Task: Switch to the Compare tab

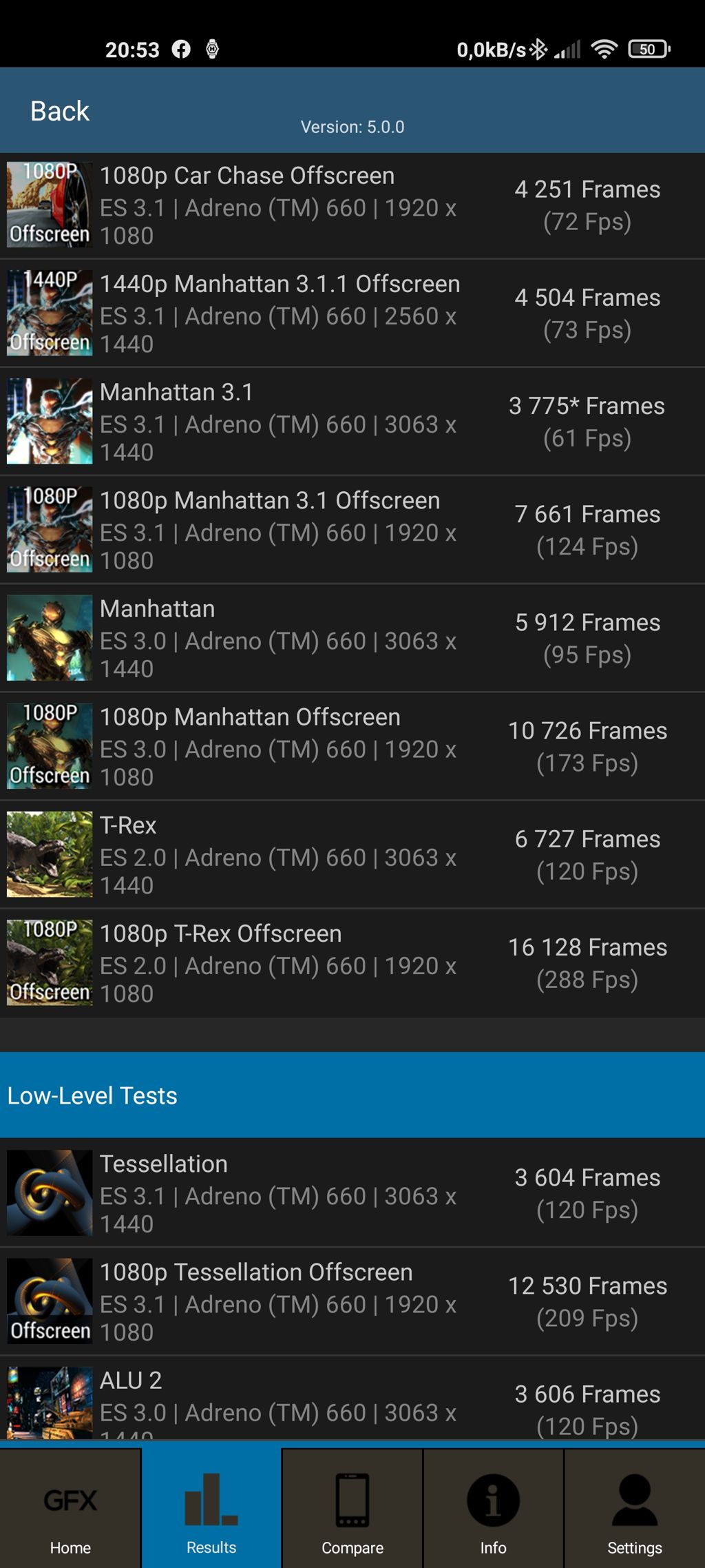Action: pos(352,1508)
